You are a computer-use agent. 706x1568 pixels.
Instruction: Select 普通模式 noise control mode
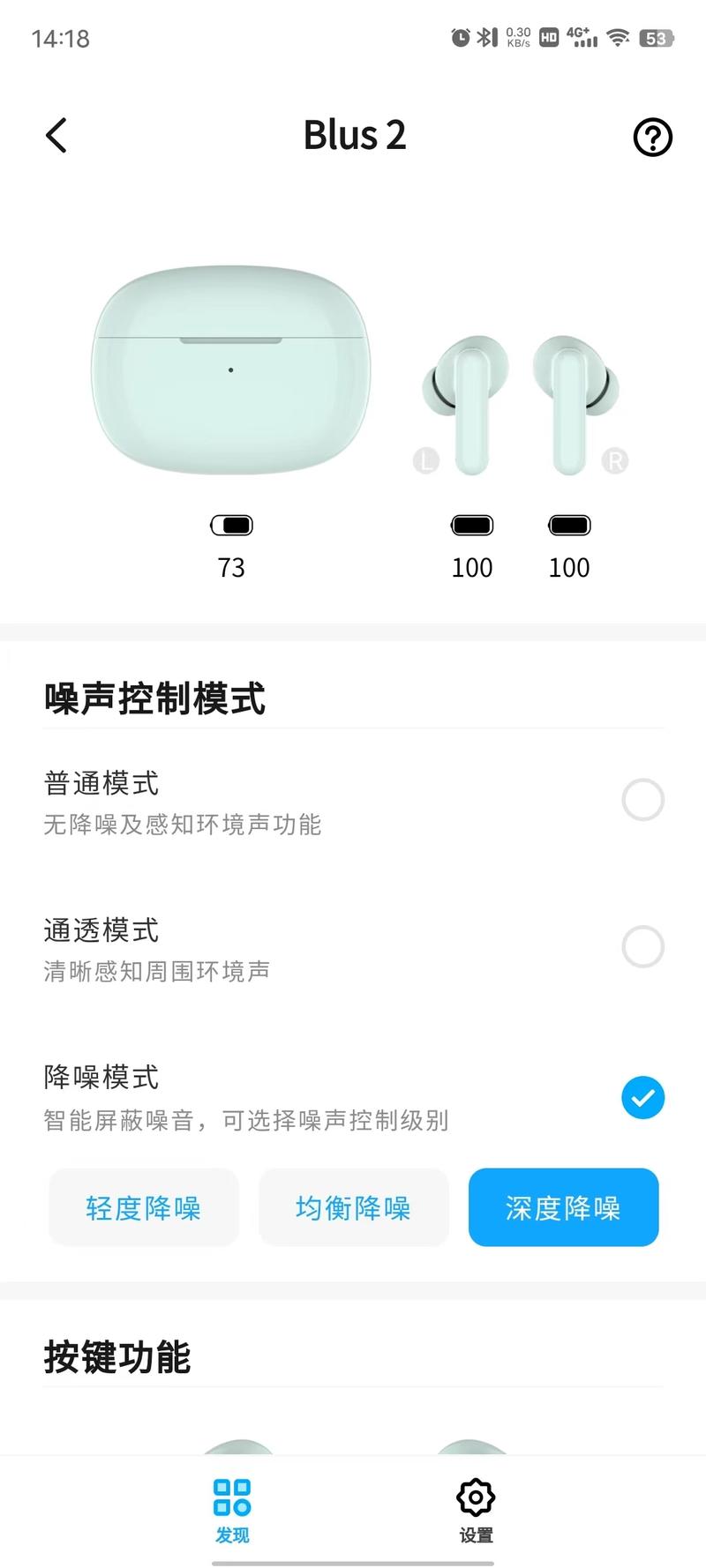pos(353,801)
